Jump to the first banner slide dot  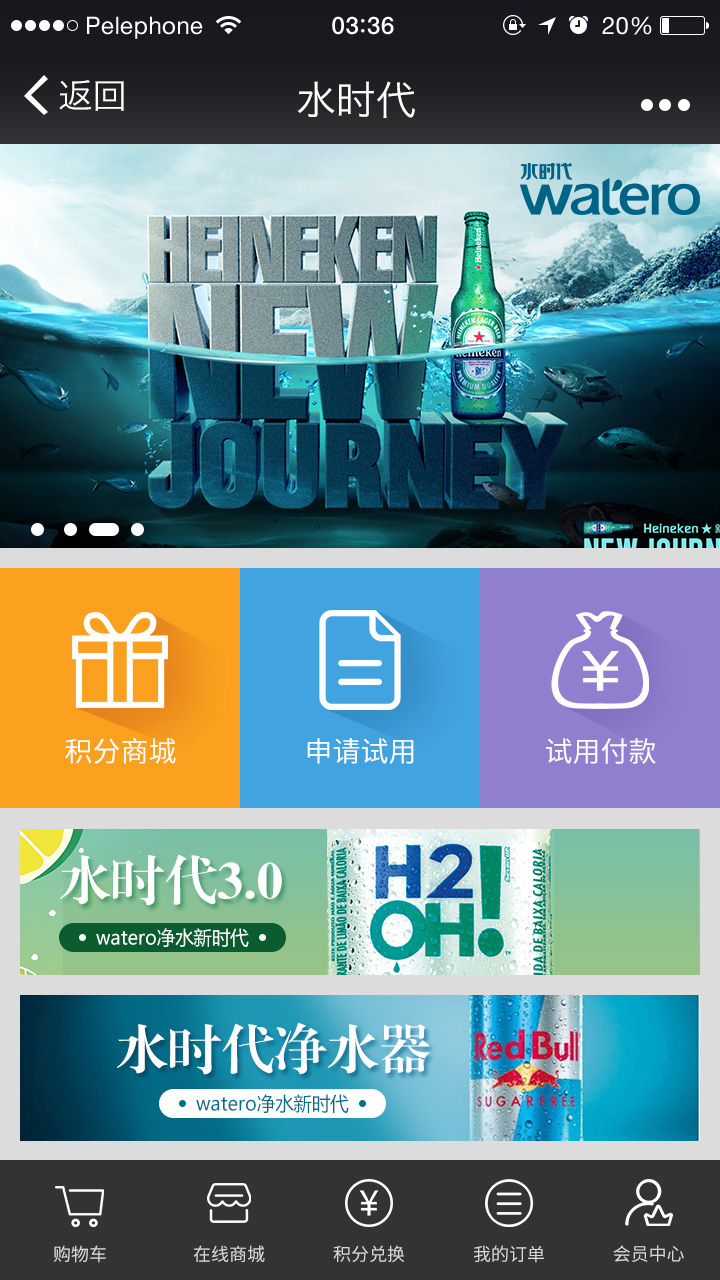pyautogui.click(x=38, y=530)
